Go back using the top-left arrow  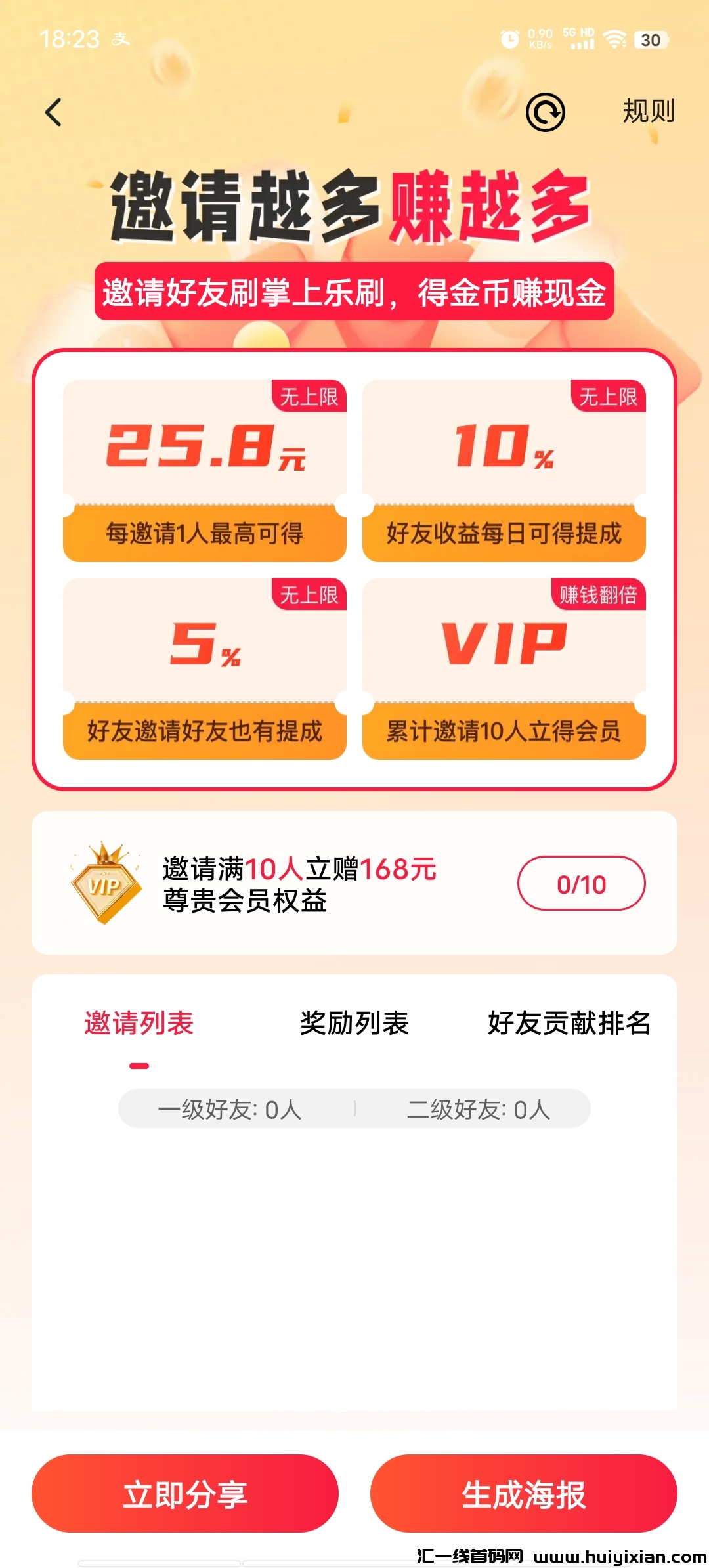pyautogui.click(x=54, y=112)
